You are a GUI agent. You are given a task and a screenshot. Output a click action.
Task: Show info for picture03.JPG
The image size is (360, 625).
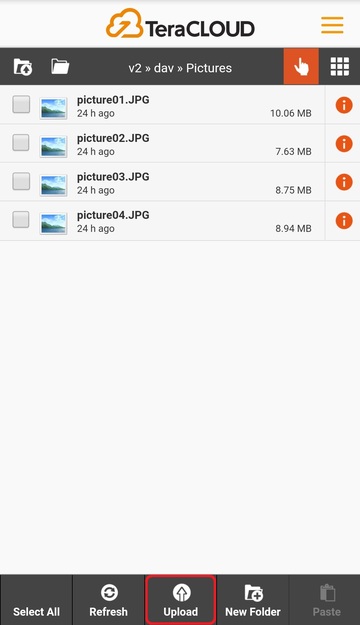344,182
